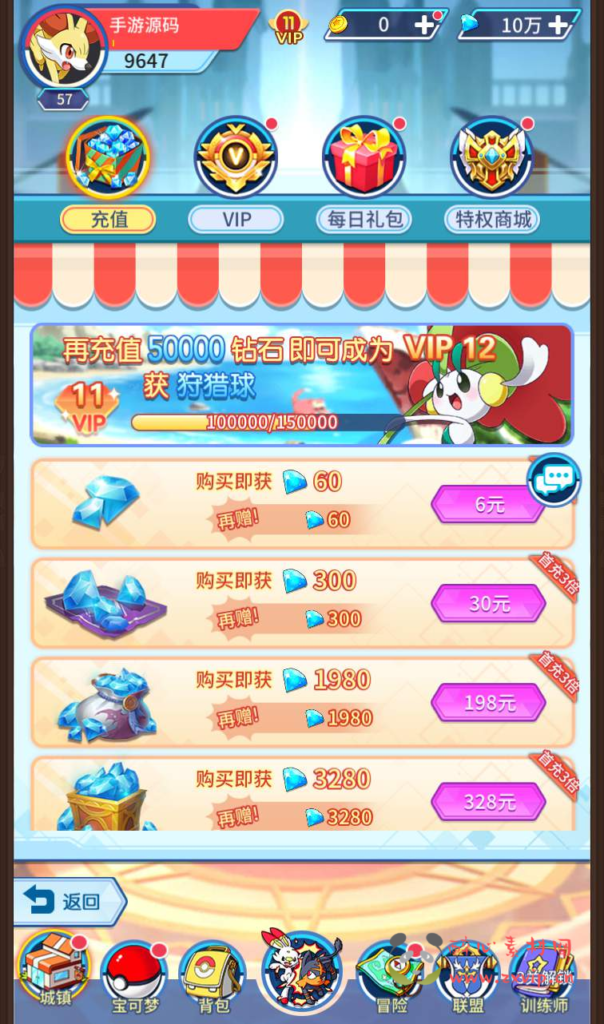Open the 背包 backpack
This screenshot has width=604, height=1024.
click(x=211, y=972)
